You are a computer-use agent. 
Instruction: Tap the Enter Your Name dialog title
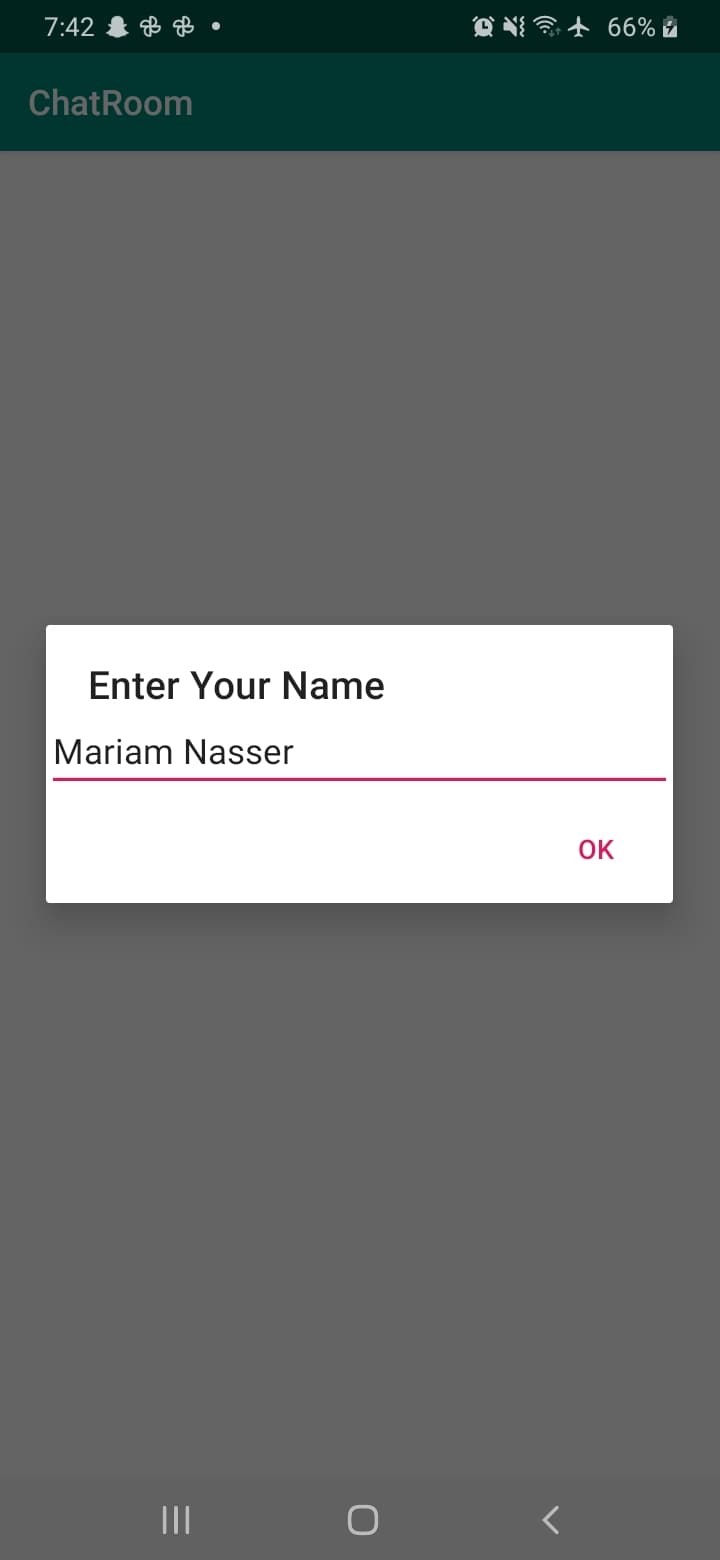point(236,685)
